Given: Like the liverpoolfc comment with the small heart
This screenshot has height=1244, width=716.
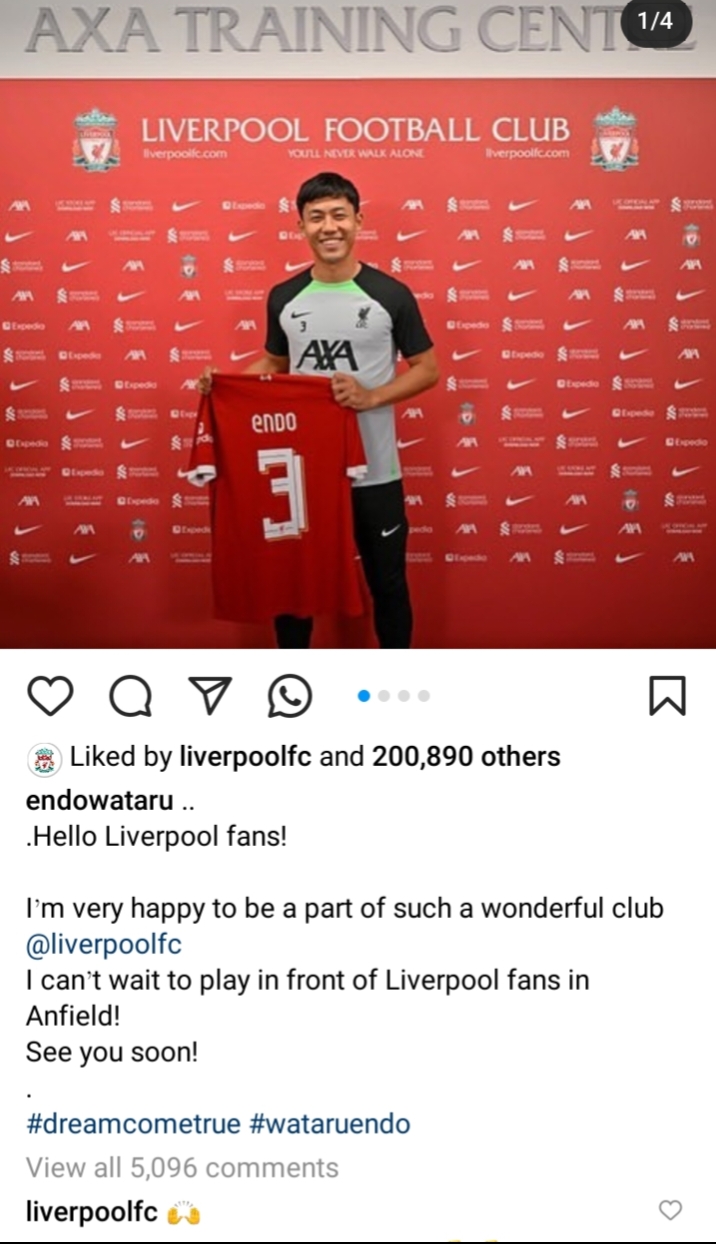Looking at the screenshot, I should [670, 1210].
